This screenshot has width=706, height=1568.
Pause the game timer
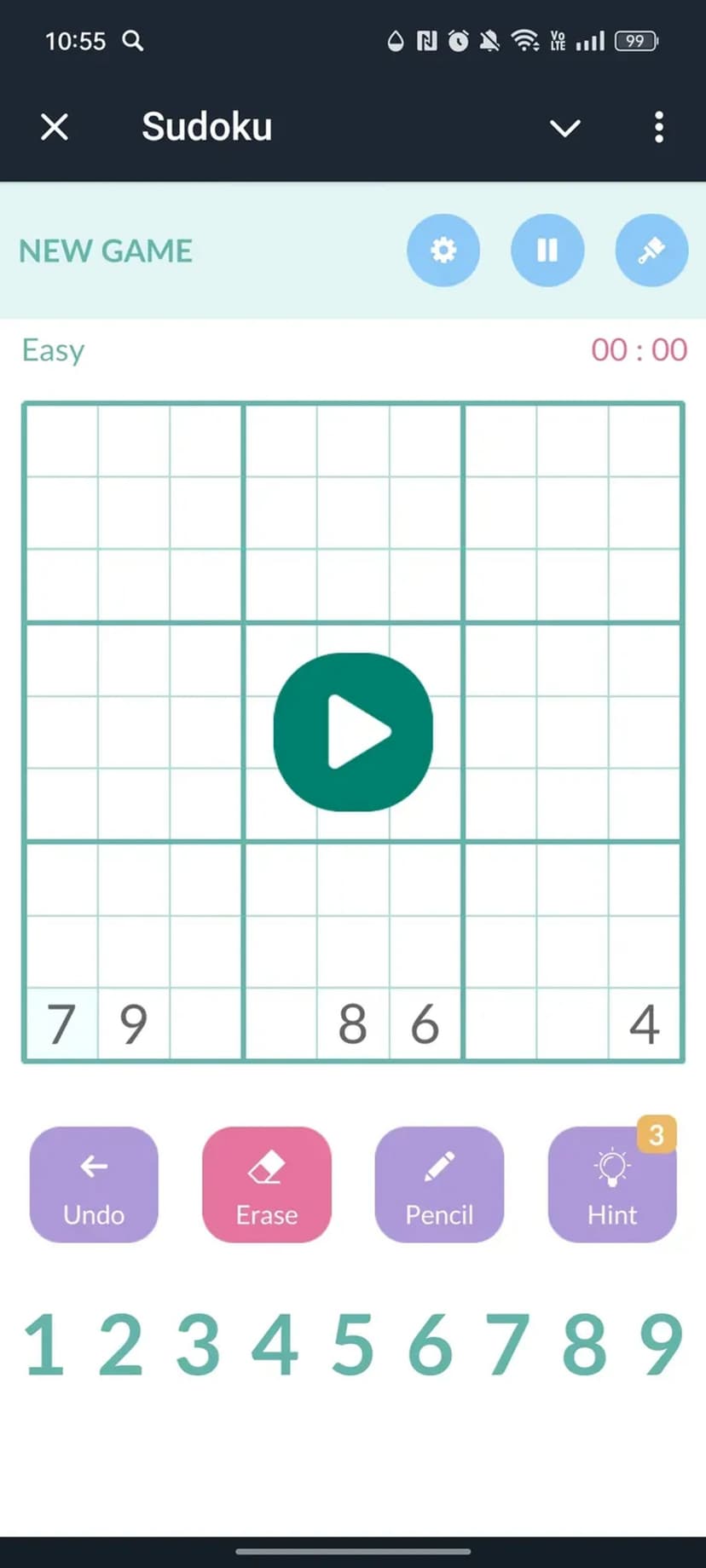(547, 251)
